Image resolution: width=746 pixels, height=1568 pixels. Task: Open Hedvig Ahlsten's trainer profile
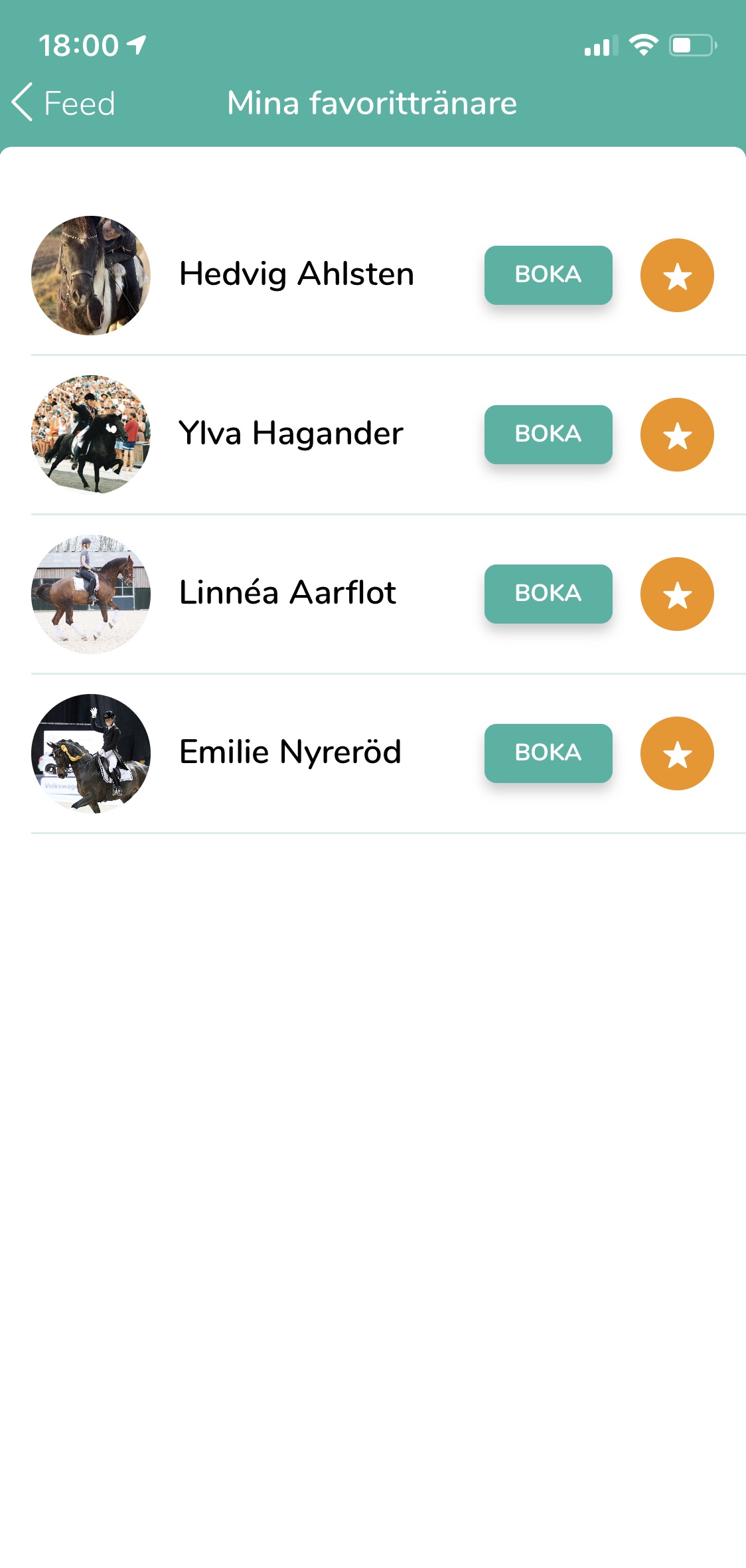click(297, 274)
